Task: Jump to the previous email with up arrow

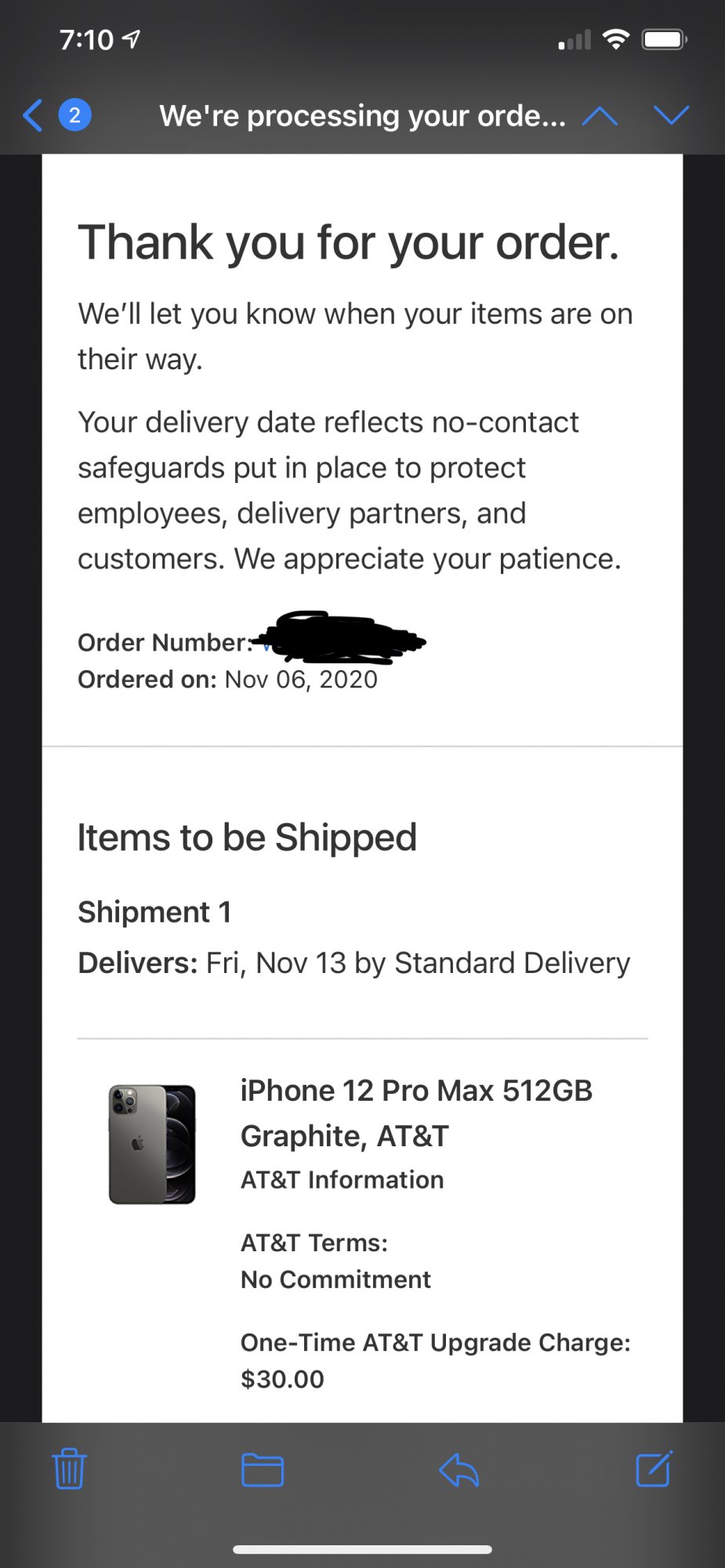Action: 600,116
